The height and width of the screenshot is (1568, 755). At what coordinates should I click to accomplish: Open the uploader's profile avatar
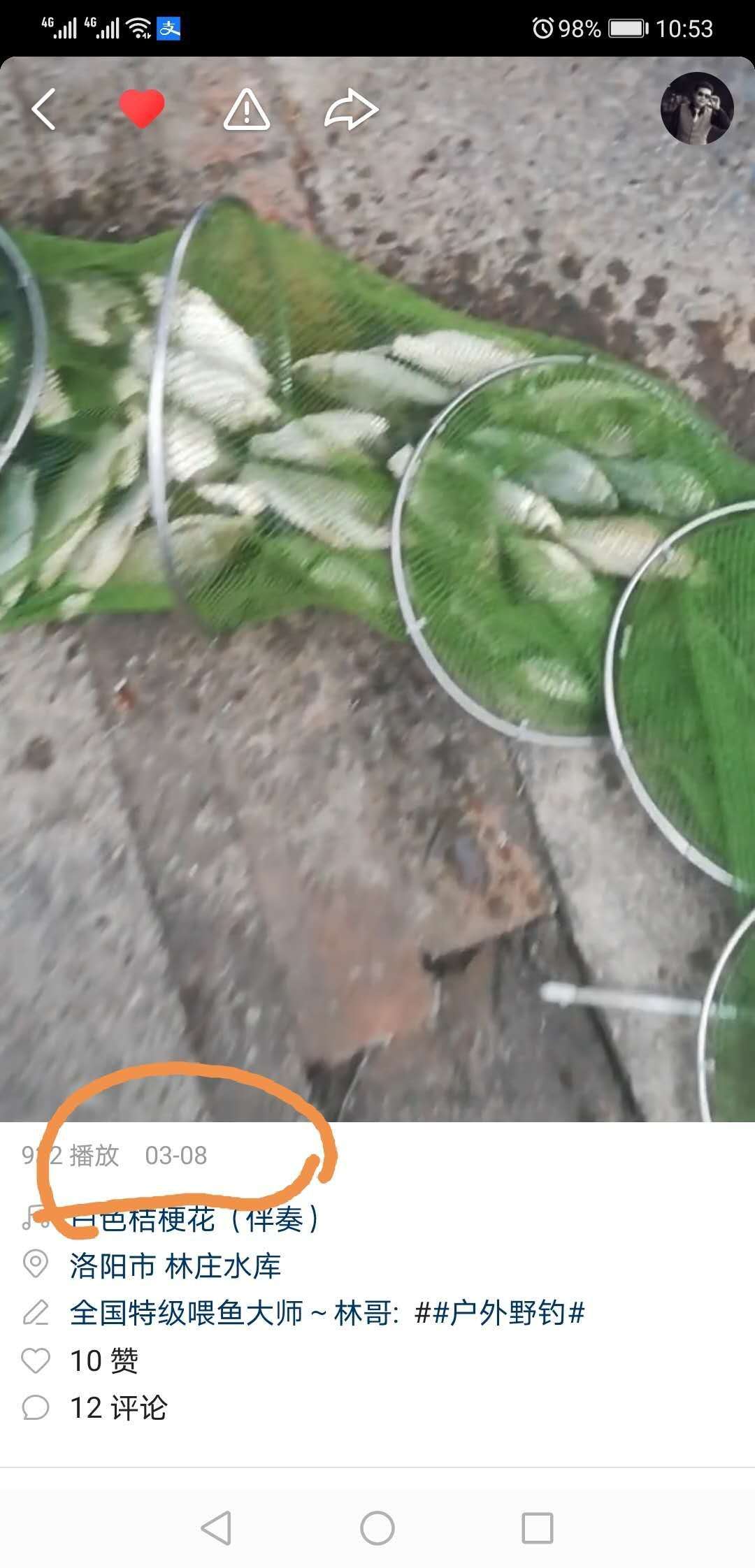click(696, 108)
